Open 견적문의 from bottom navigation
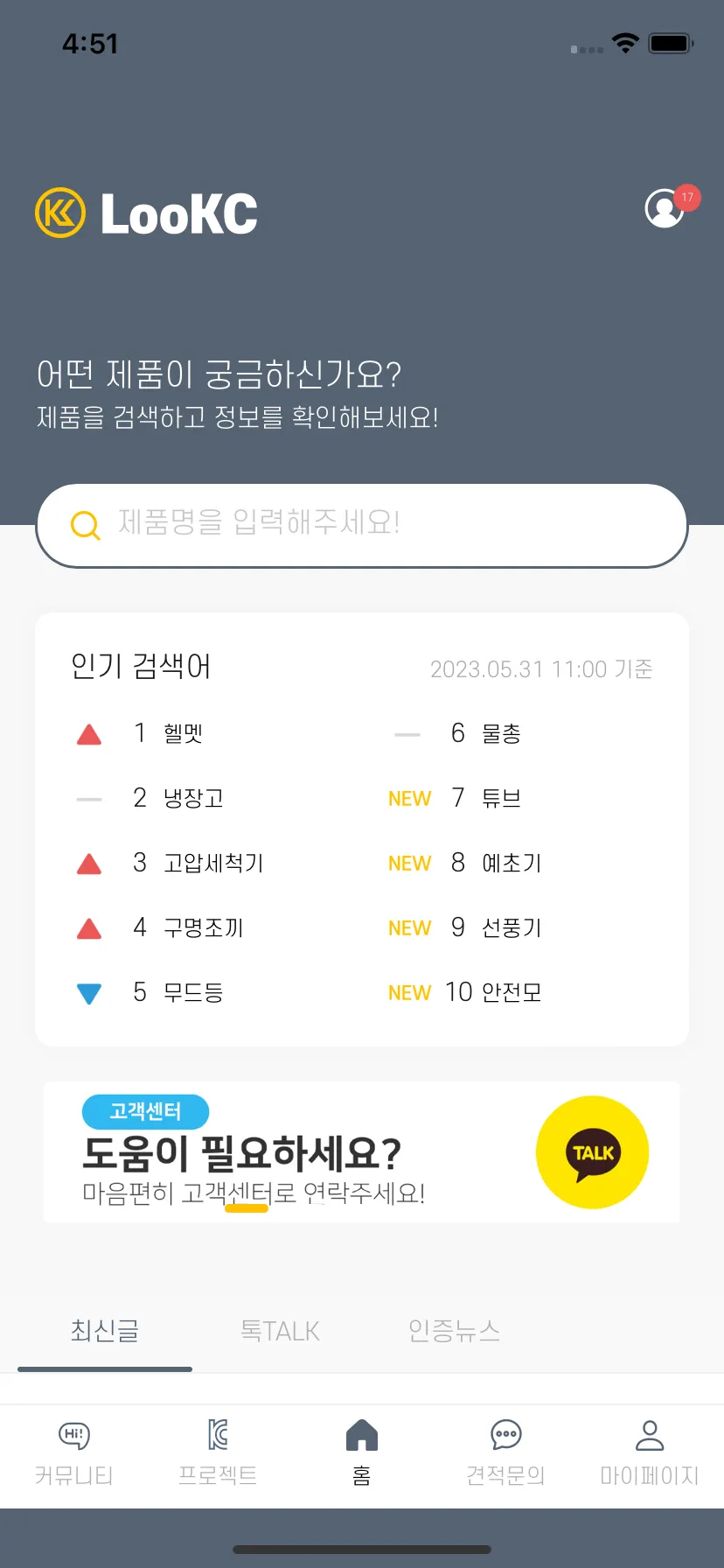The height and width of the screenshot is (1568, 724). pyautogui.click(x=505, y=1454)
